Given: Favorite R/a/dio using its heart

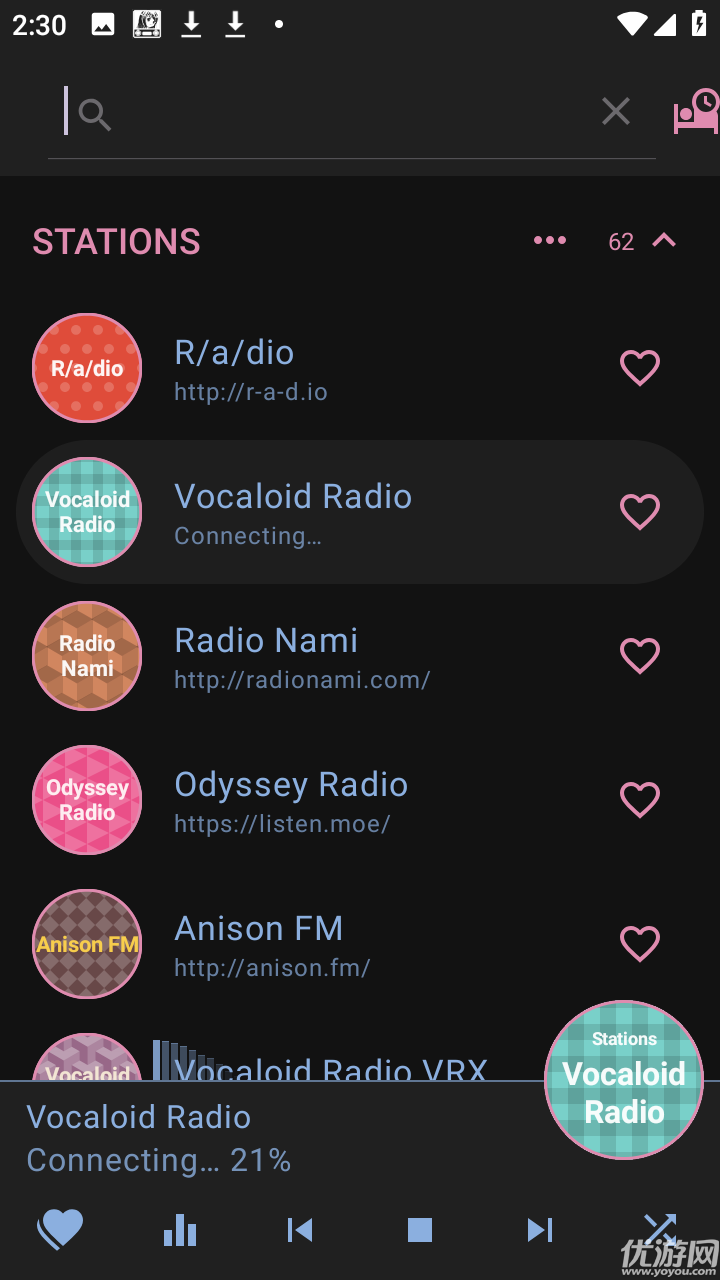Looking at the screenshot, I should pyautogui.click(x=640, y=367).
